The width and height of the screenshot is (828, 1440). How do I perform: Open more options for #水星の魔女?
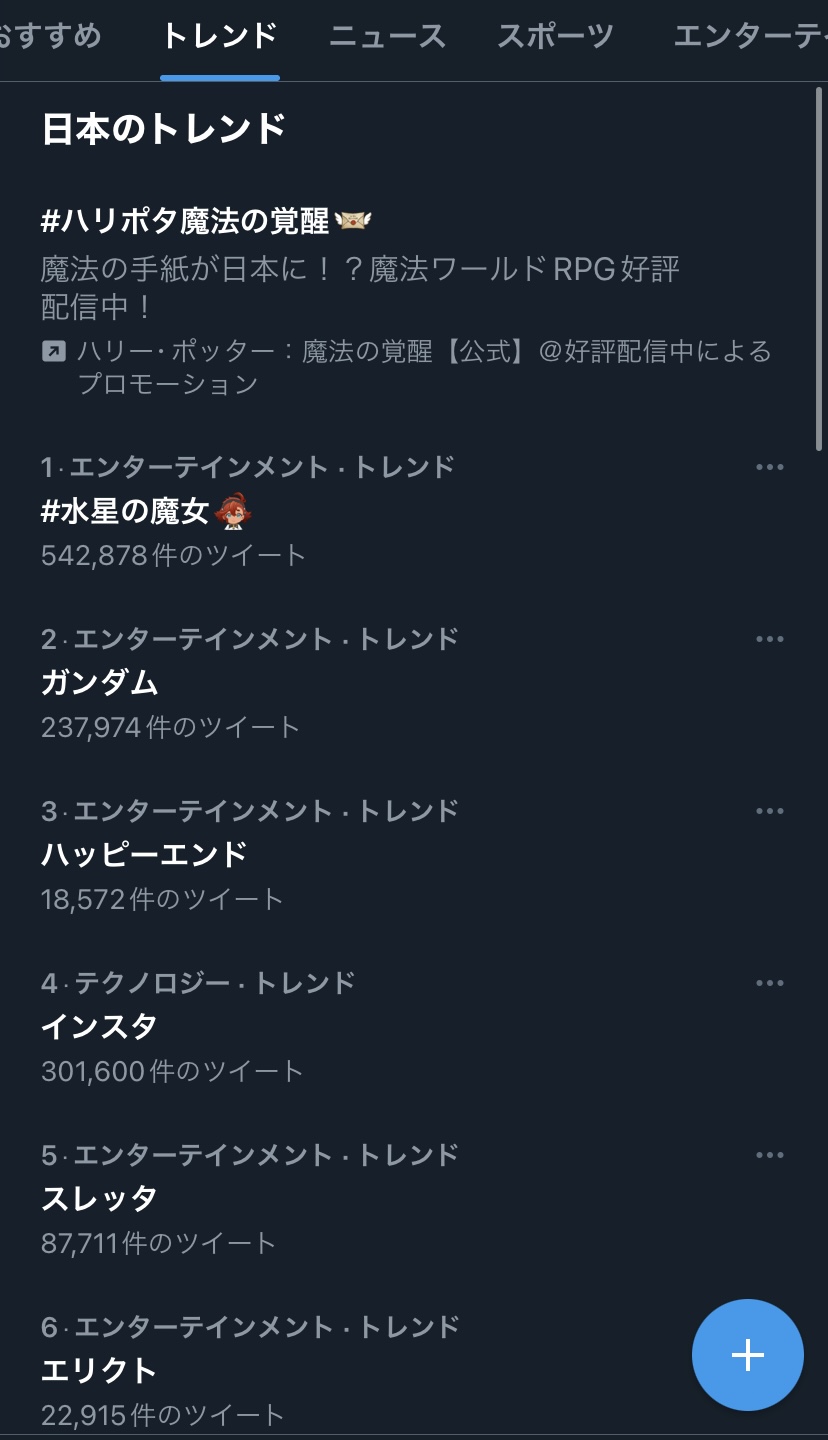point(769,467)
